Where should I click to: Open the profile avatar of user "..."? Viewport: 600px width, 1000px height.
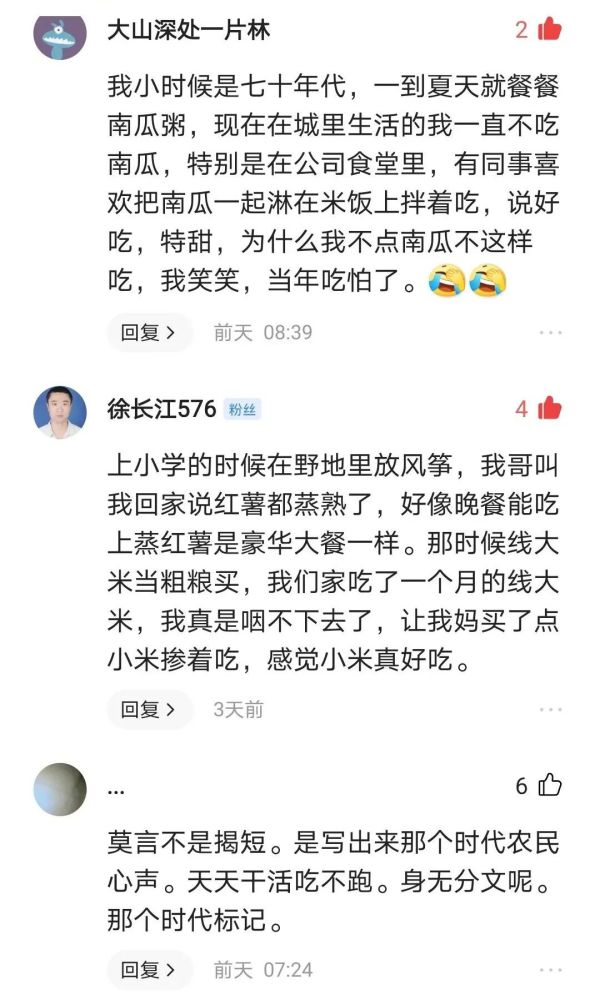click(x=60, y=789)
